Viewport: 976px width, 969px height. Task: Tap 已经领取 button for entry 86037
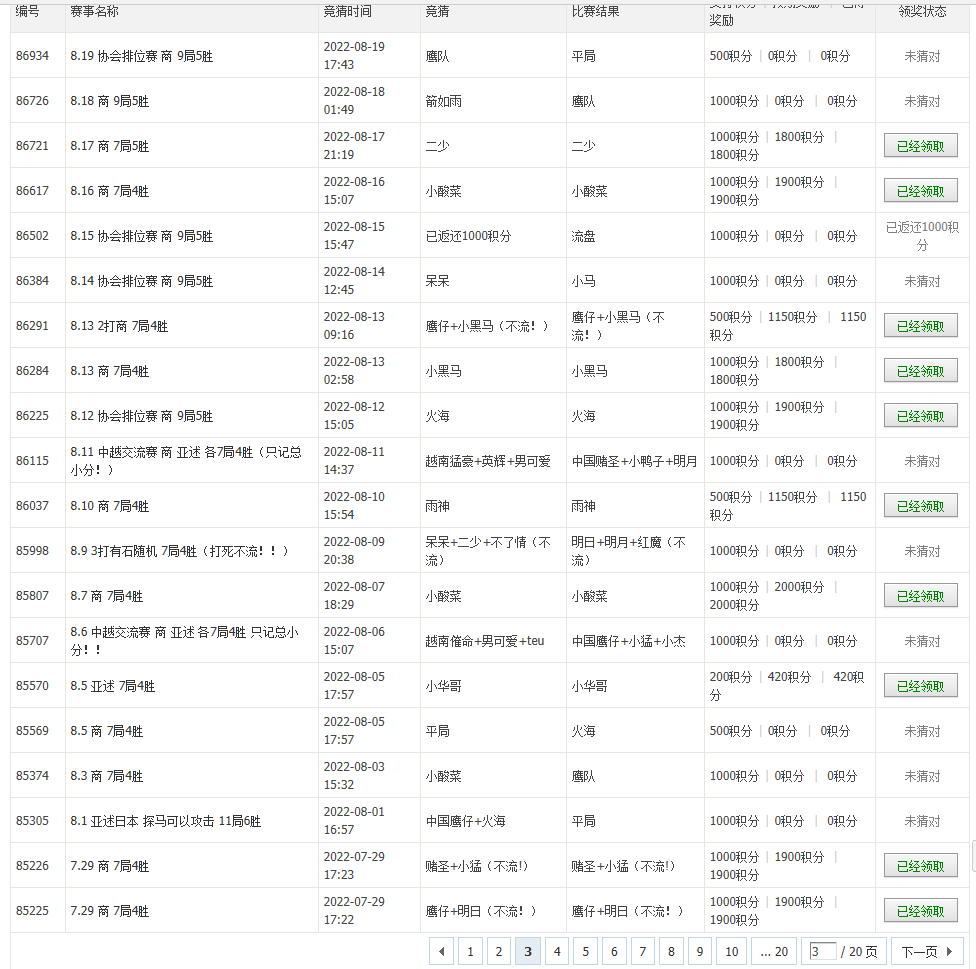[x=920, y=506]
